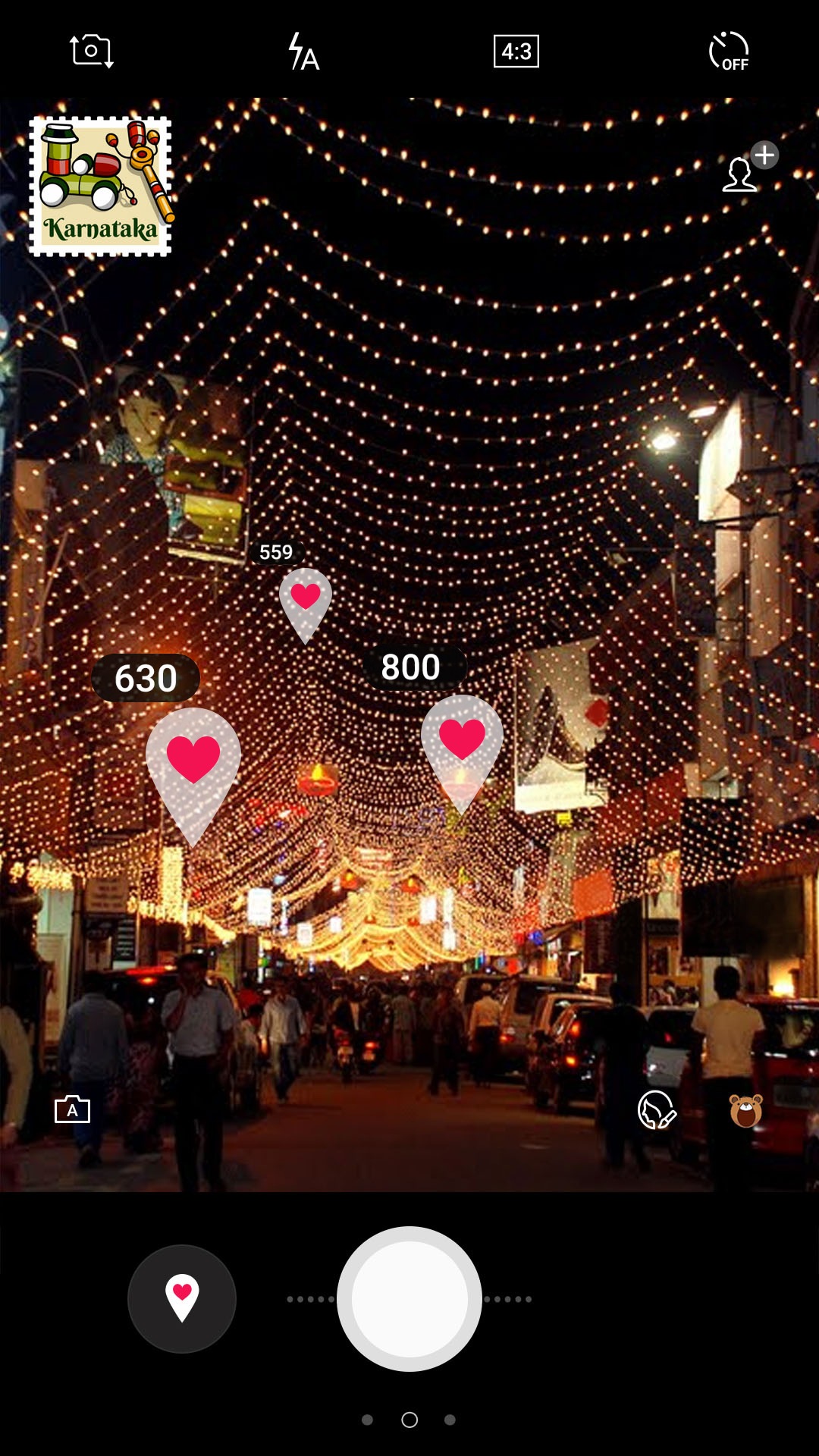Image resolution: width=819 pixels, height=1456 pixels.
Task: Jump to the first page indicator dot
Action: pos(368,1420)
